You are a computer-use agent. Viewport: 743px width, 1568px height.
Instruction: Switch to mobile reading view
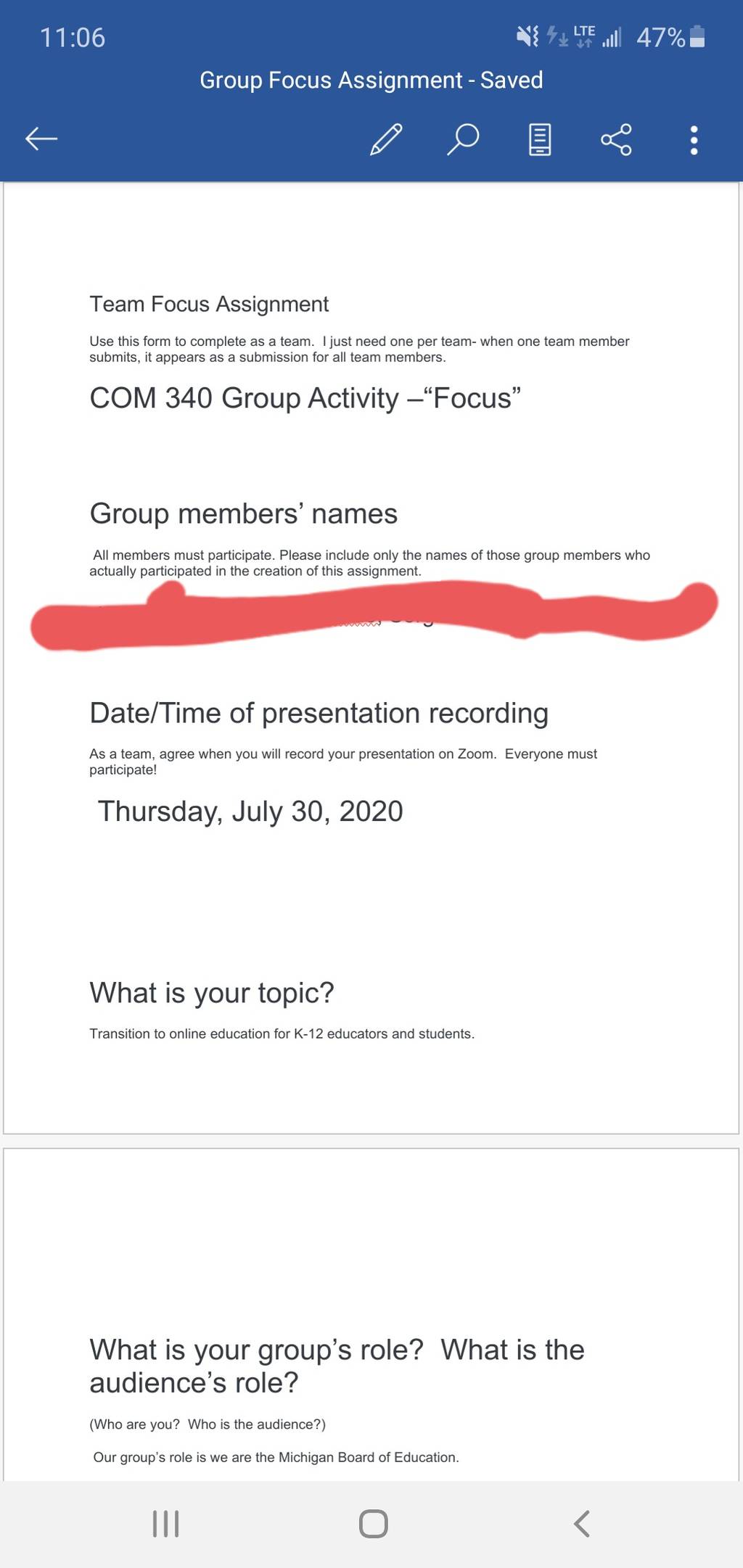(x=539, y=139)
